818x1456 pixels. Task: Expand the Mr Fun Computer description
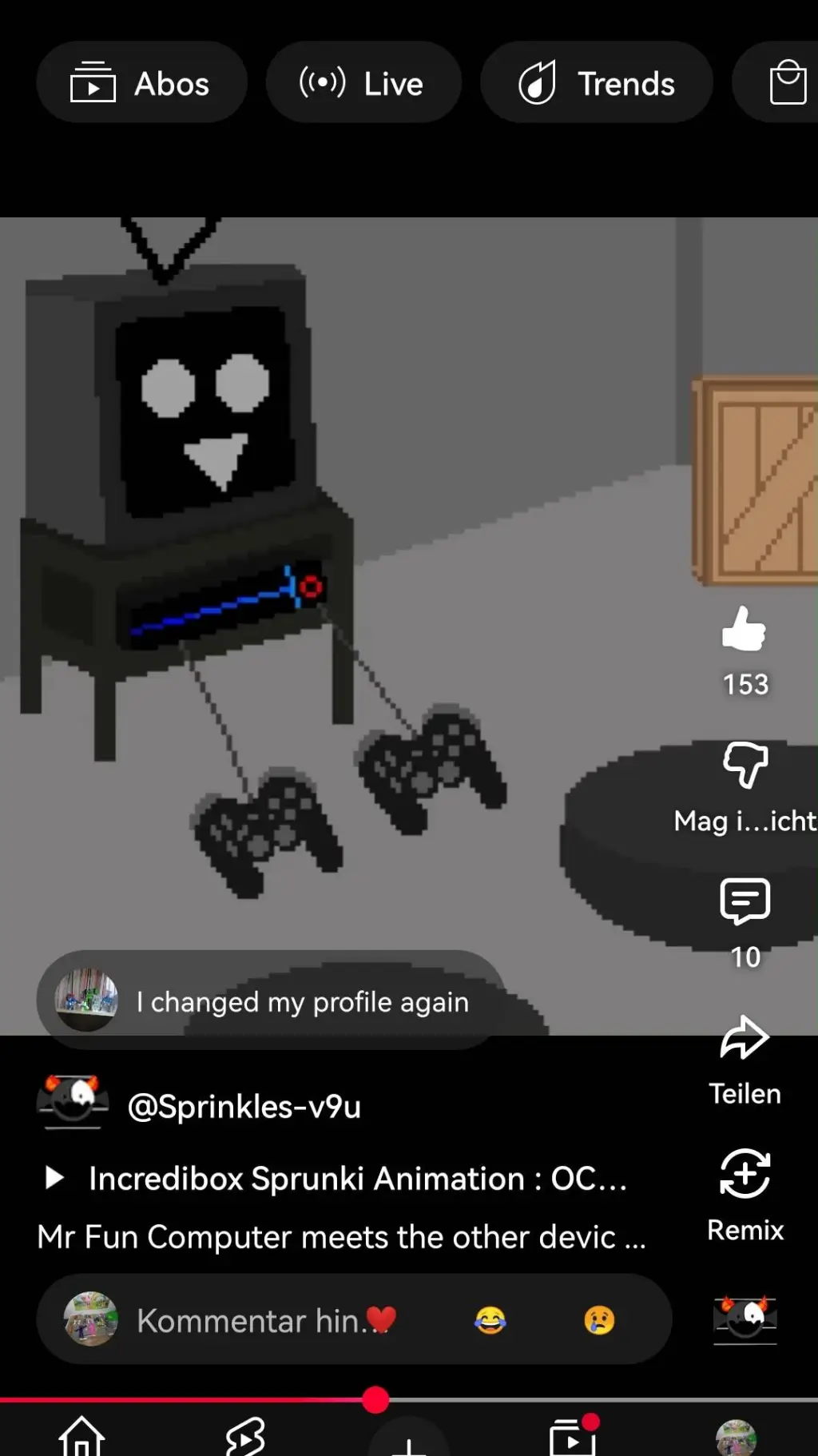(341, 1237)
